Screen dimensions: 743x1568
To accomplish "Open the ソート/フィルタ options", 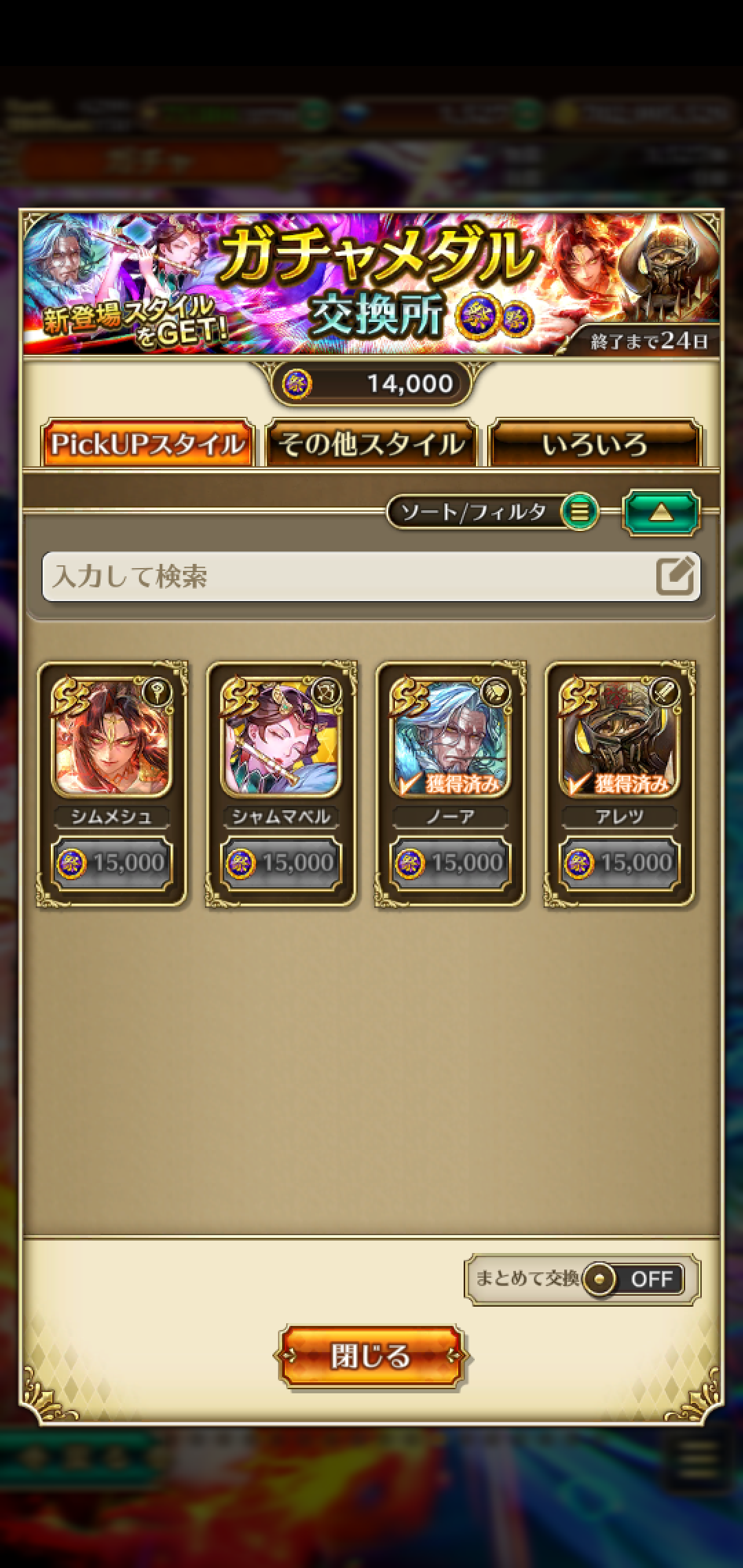I will [x=493, y=512].
